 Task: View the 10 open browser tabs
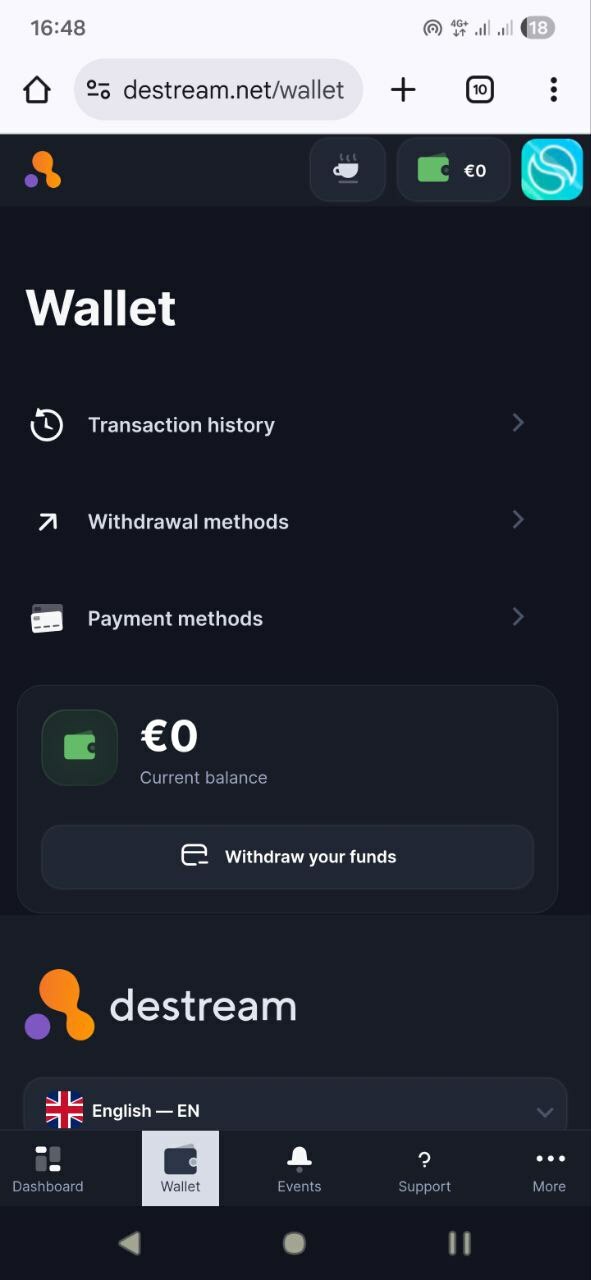pyautogui.click(x=480, y=90)
